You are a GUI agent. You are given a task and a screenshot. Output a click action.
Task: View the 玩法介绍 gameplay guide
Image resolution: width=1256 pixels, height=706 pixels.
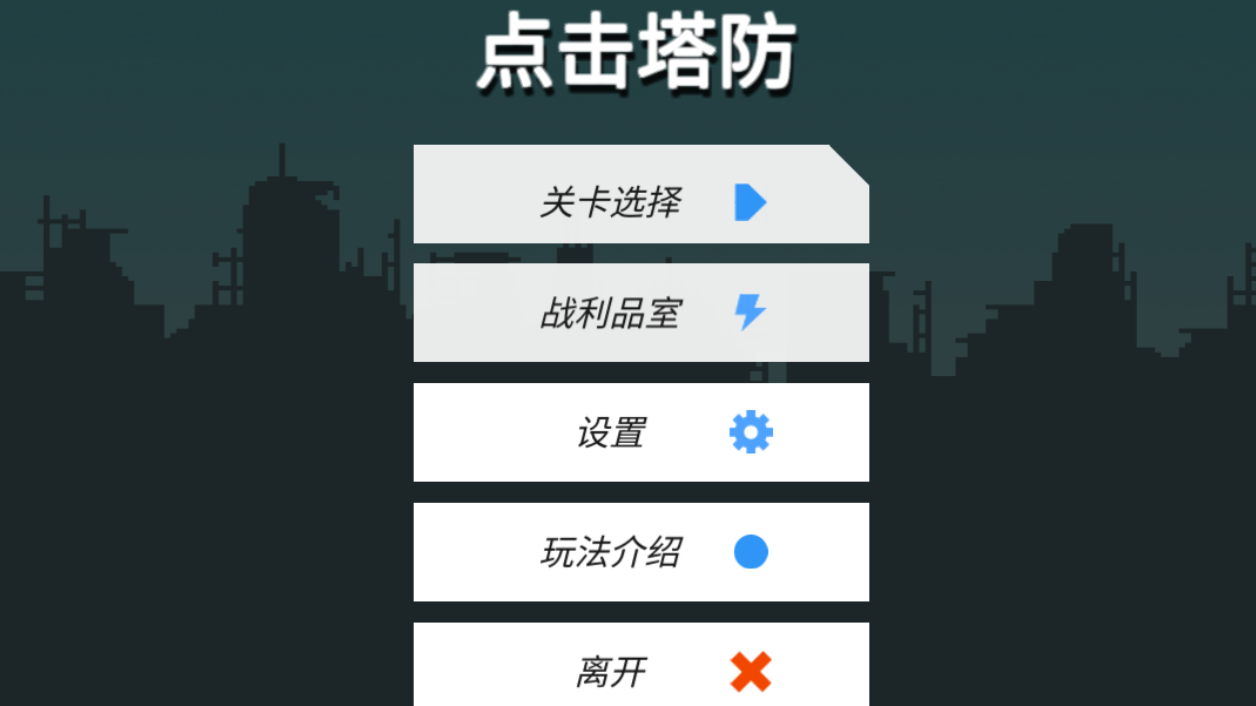tap(640, 552)
